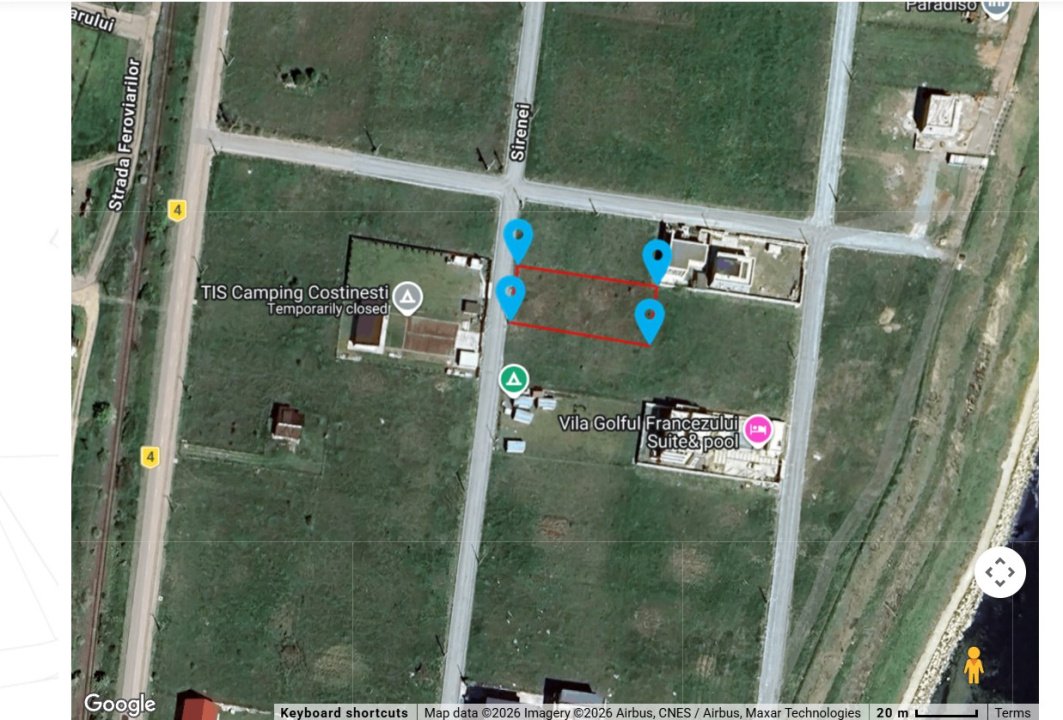Open the Google logo link to Maps
1063x720 pixels.
(119, 704)
